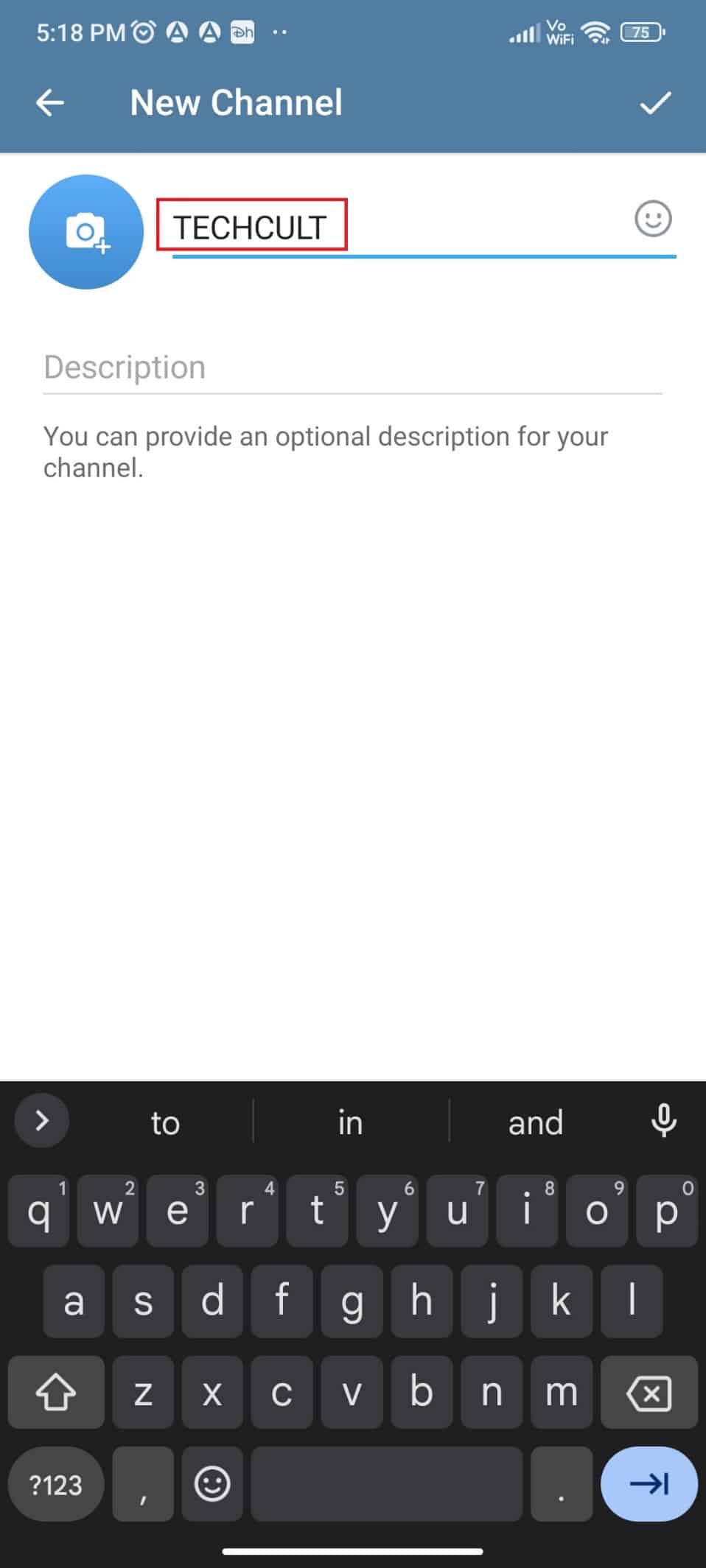Choose the suggestion "and"
The image size is (706, 1568).
(536, 1123)
